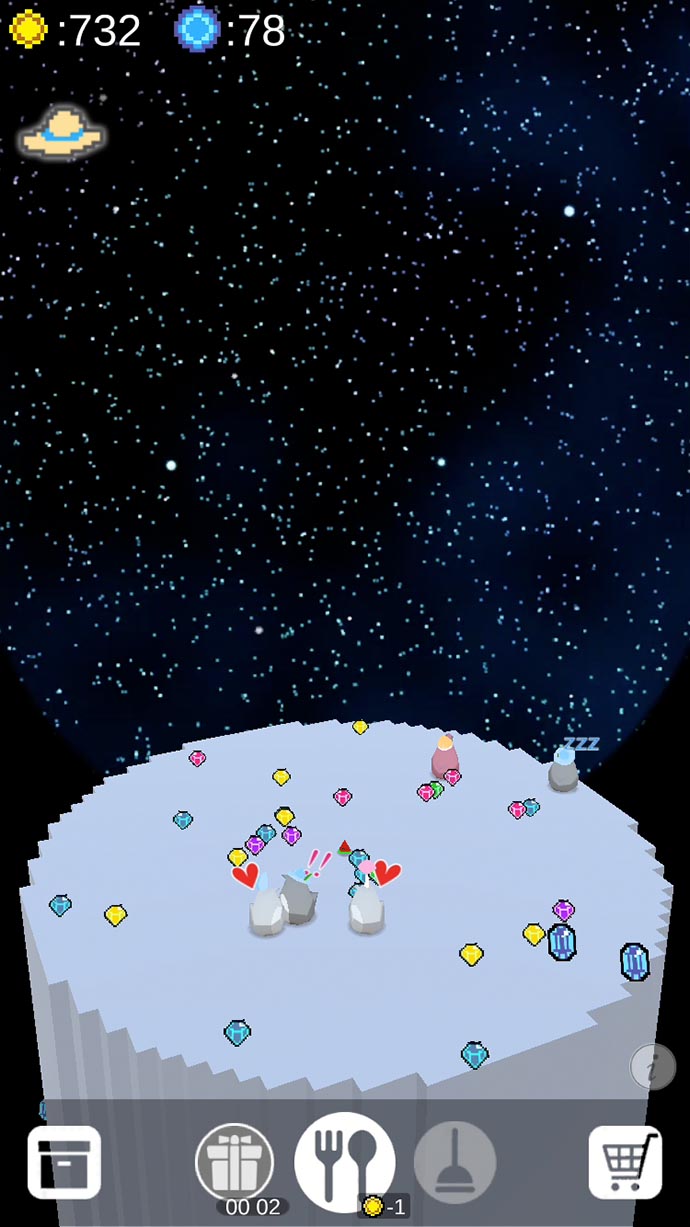Screen dimensions: 690x1227
Task: Feed the creatures with fork and spoon
Action: point(345,1162)
